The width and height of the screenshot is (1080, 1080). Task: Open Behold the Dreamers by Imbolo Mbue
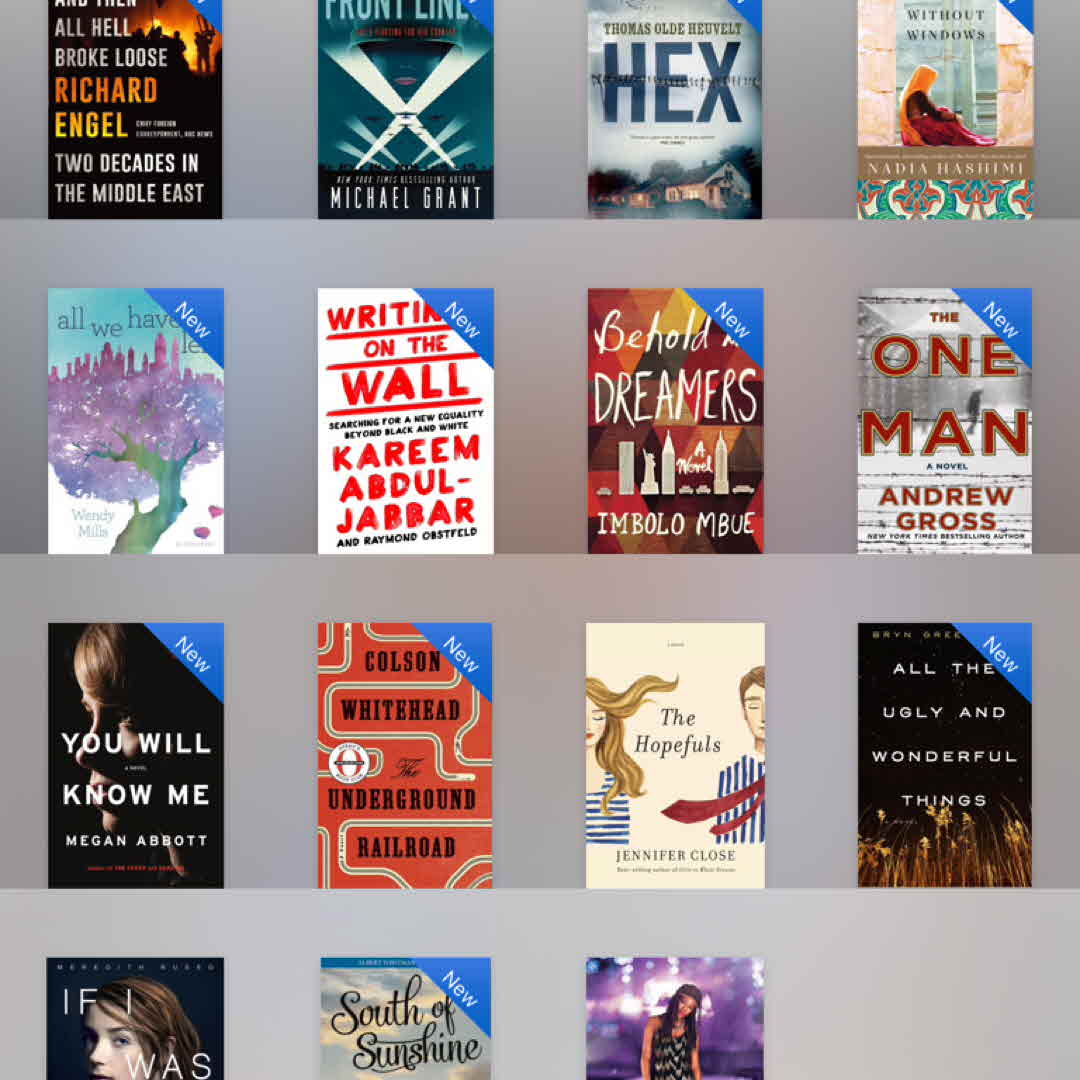click(x=675, y=421)
